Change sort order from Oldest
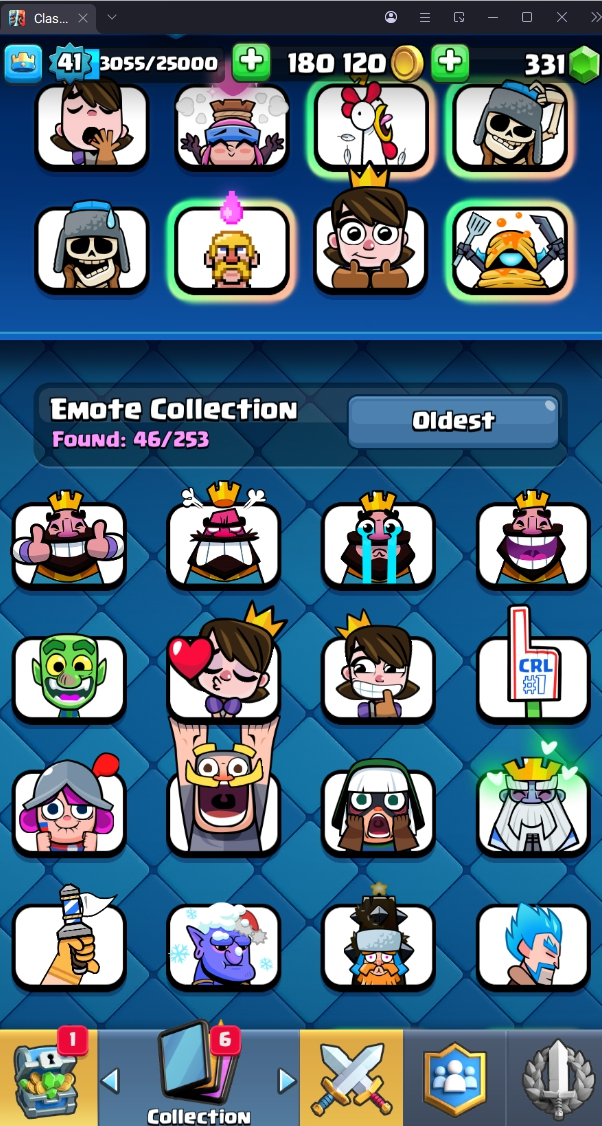 coord(453,421)
